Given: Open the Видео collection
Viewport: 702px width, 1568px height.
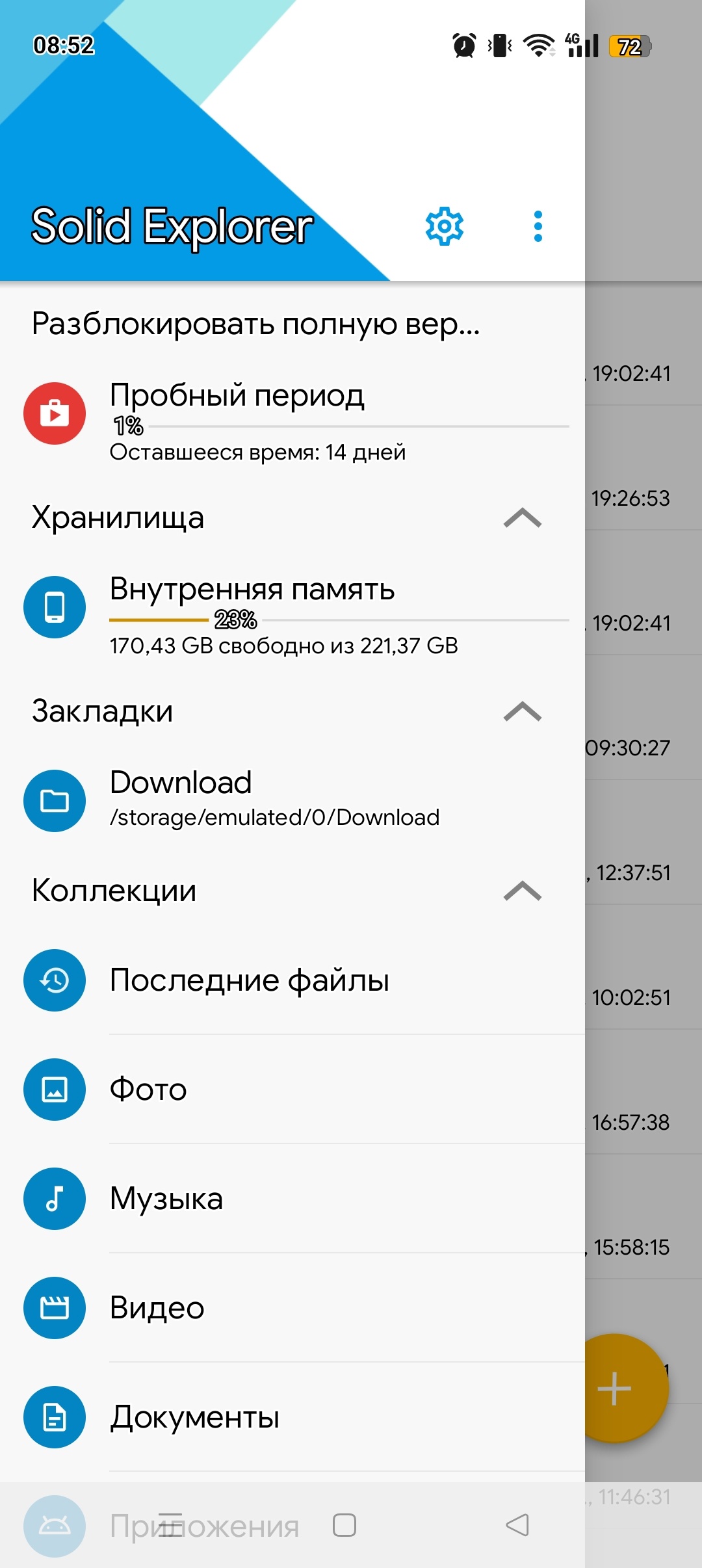Looking at the screenshot, I should (x=292, y=1308).
